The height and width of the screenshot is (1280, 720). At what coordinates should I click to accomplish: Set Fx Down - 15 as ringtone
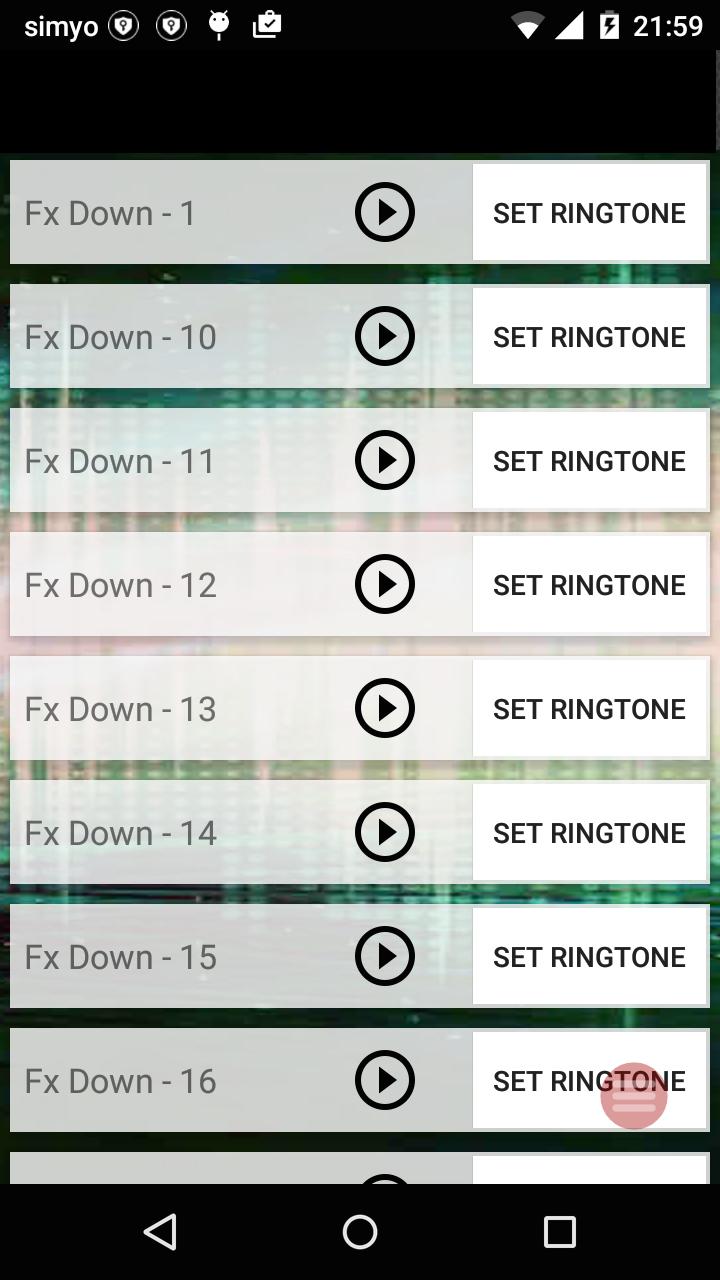pos(589,957)
